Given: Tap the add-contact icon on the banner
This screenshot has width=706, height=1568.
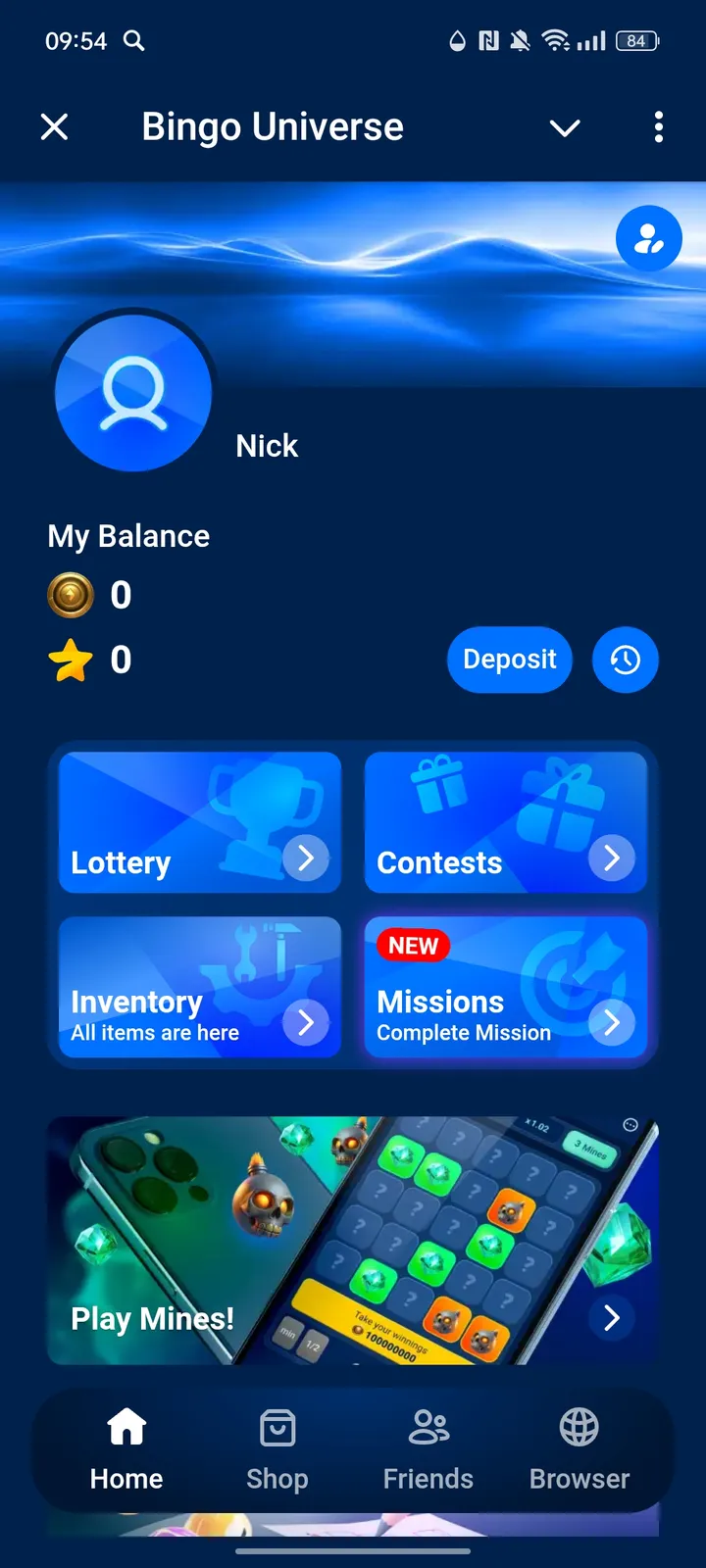Looking at the screenshot, I should (647, 238).
